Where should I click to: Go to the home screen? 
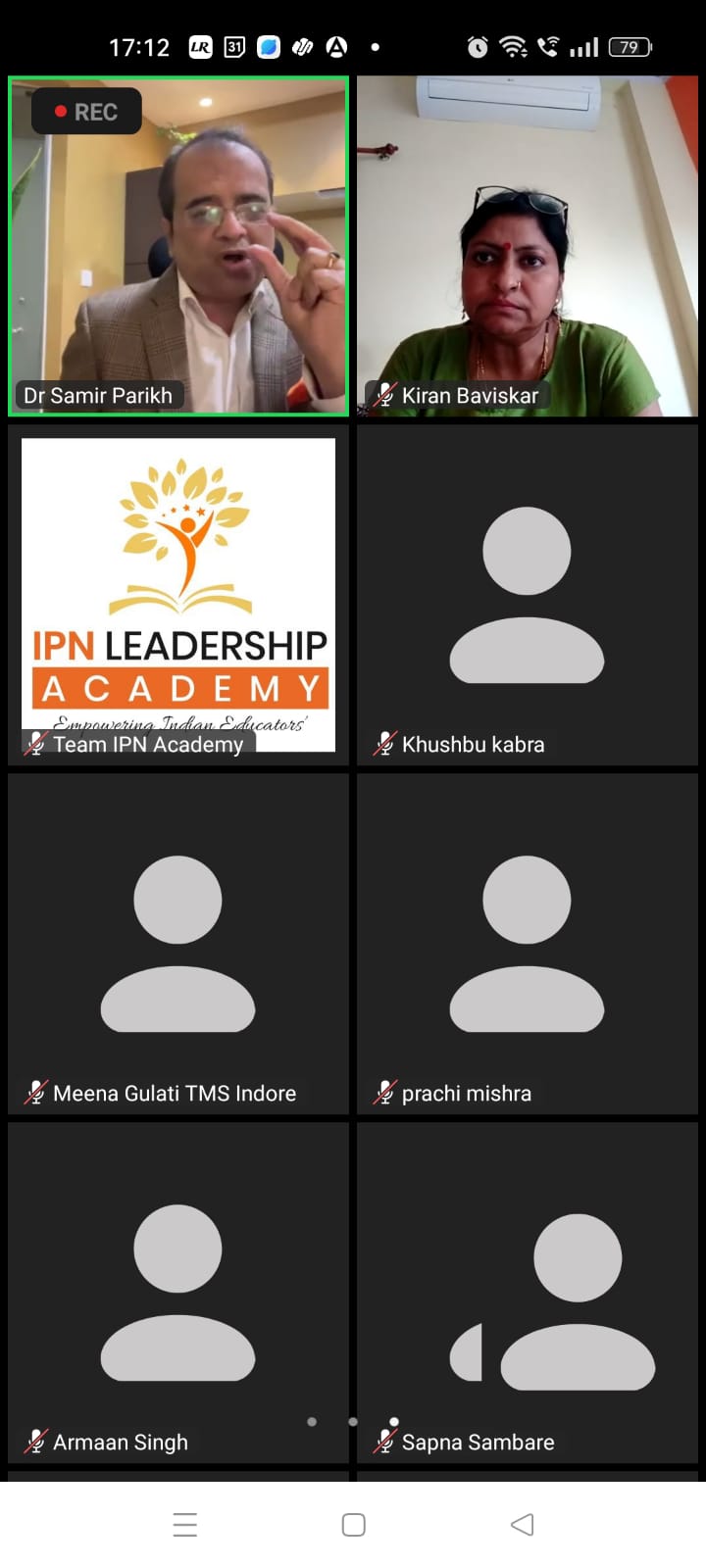(353, 1525)
